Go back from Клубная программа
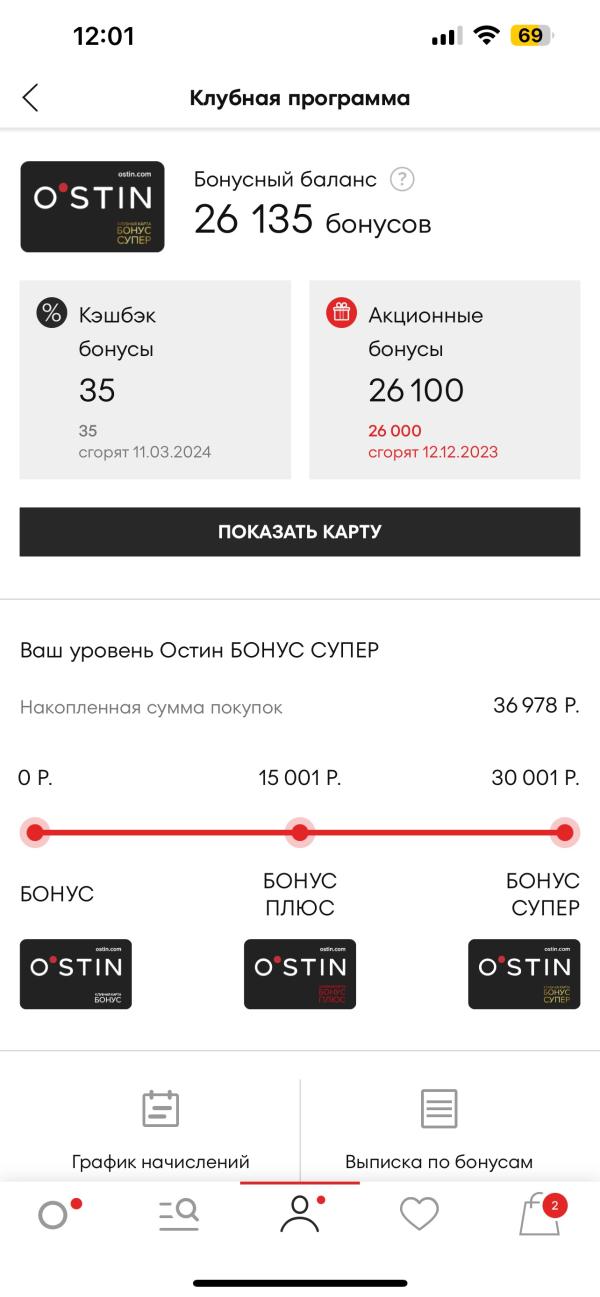The image size is (600, 1297). [30, 98]
